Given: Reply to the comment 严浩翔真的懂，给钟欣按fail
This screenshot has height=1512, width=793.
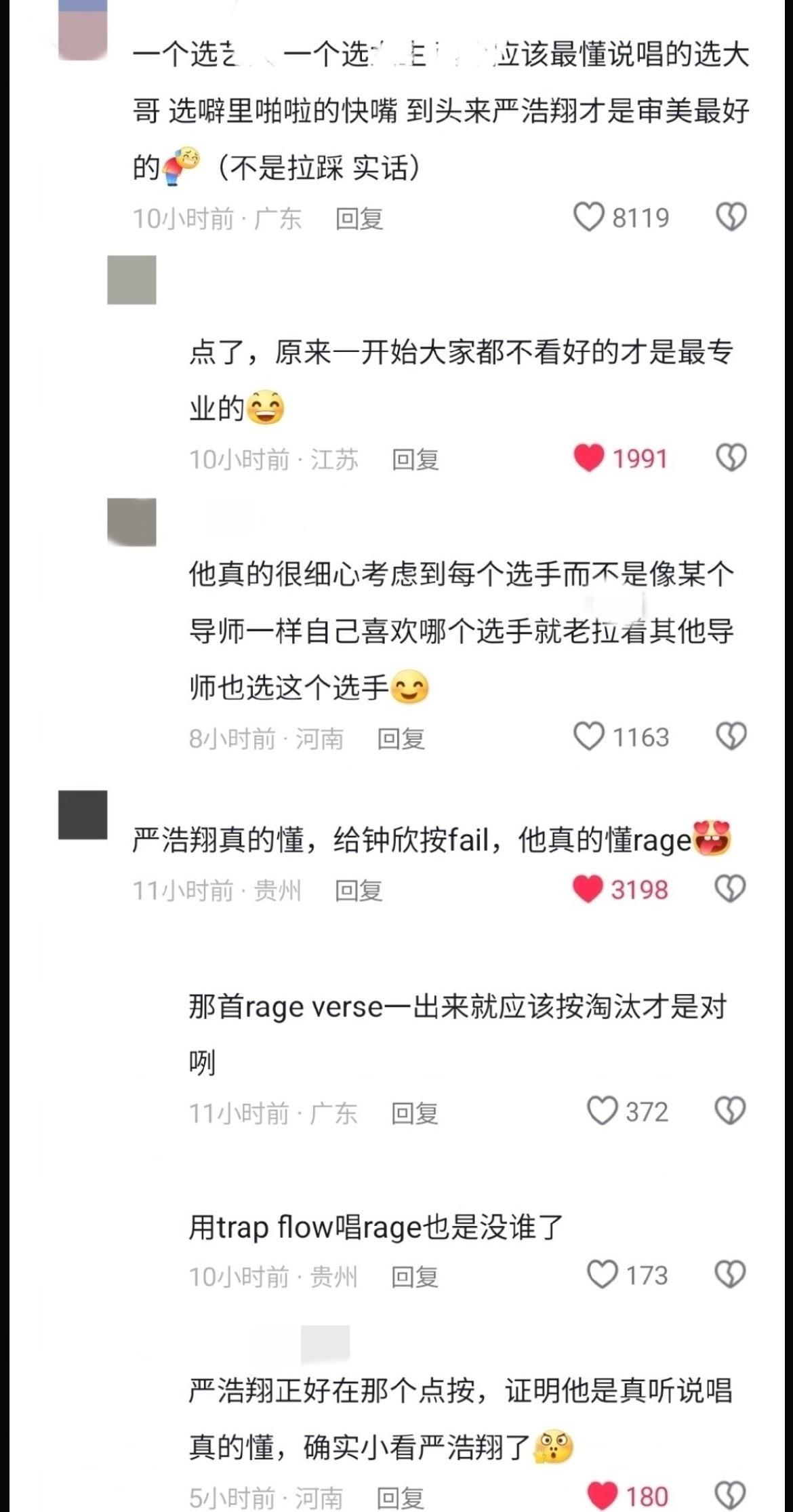Looking at the screenshot, I should (359, 890).
